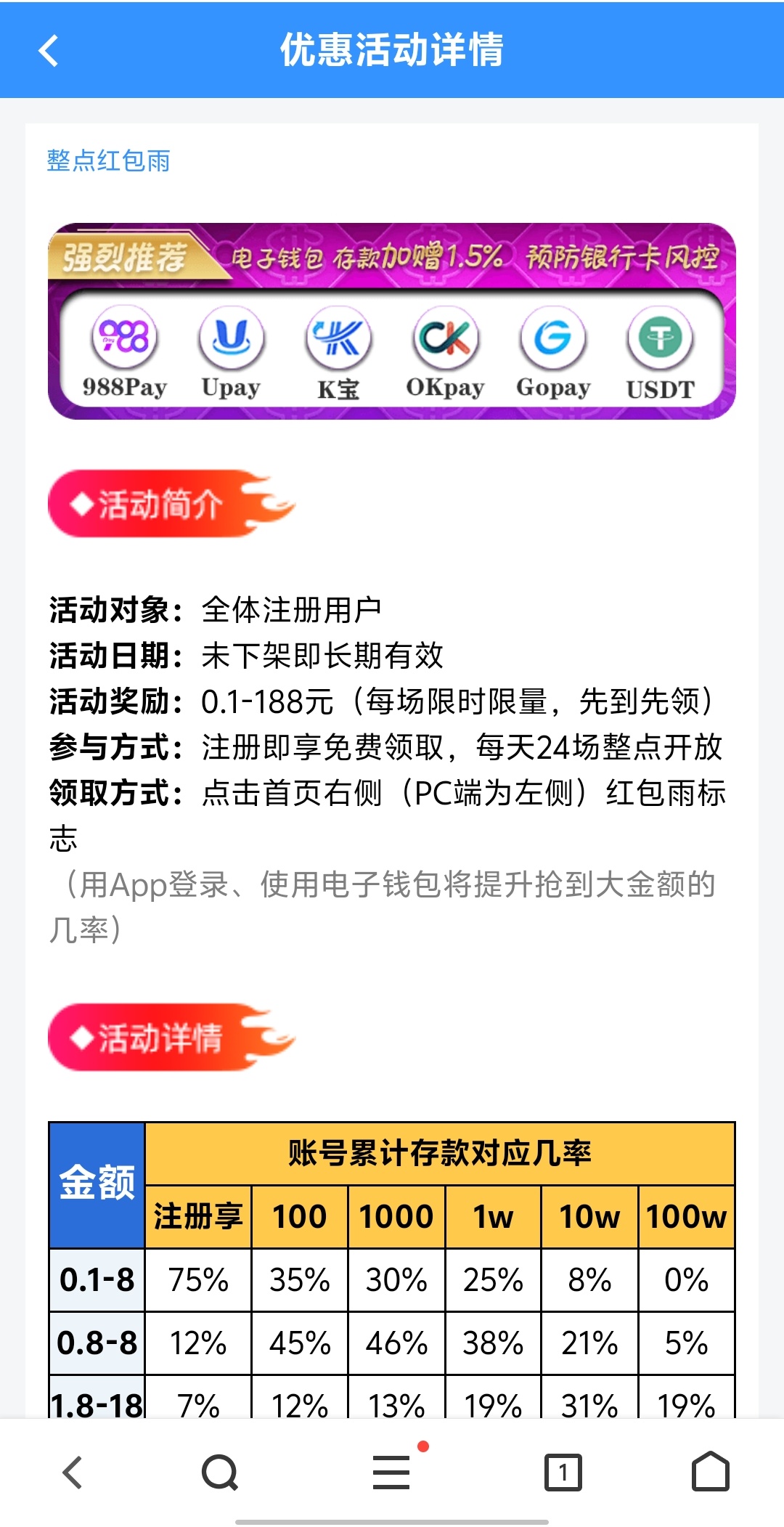The width and height of the screenshot is (784, 1527).
Task: Open the e-wallet recommendation banner
Action: point(392,321)
